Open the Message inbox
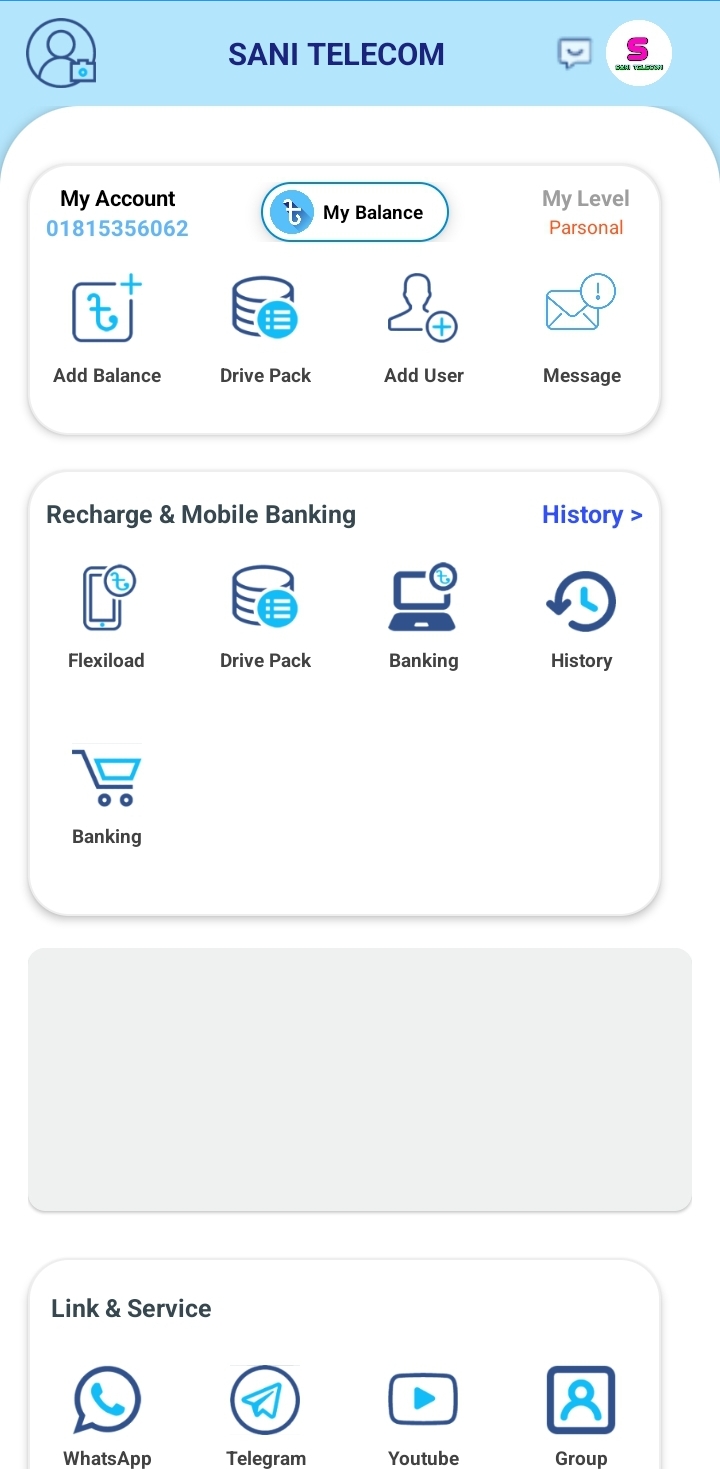The height and width of the screenshot is (1469, 720). point(582,330)
